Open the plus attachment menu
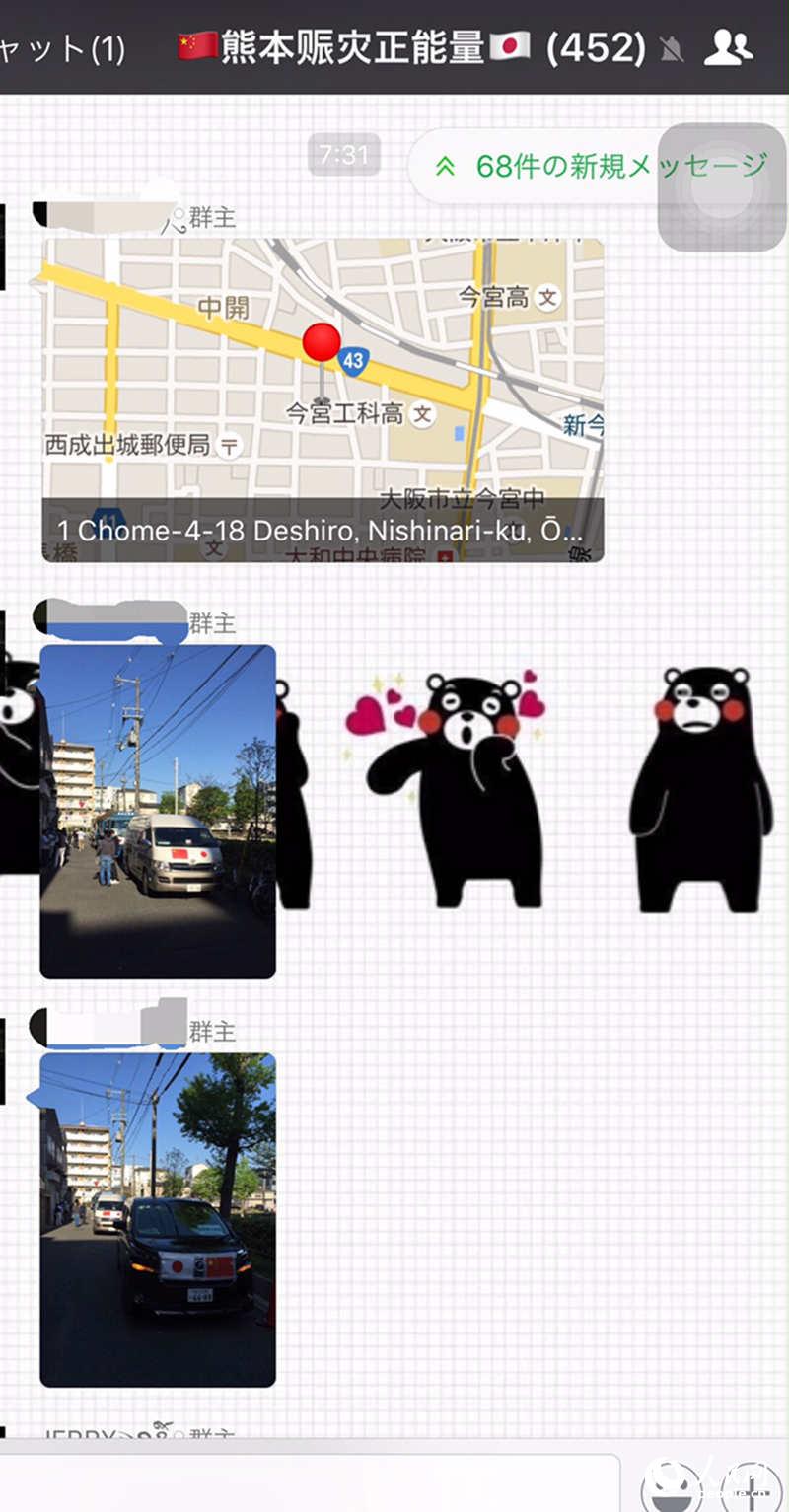 pos(752,1487)
